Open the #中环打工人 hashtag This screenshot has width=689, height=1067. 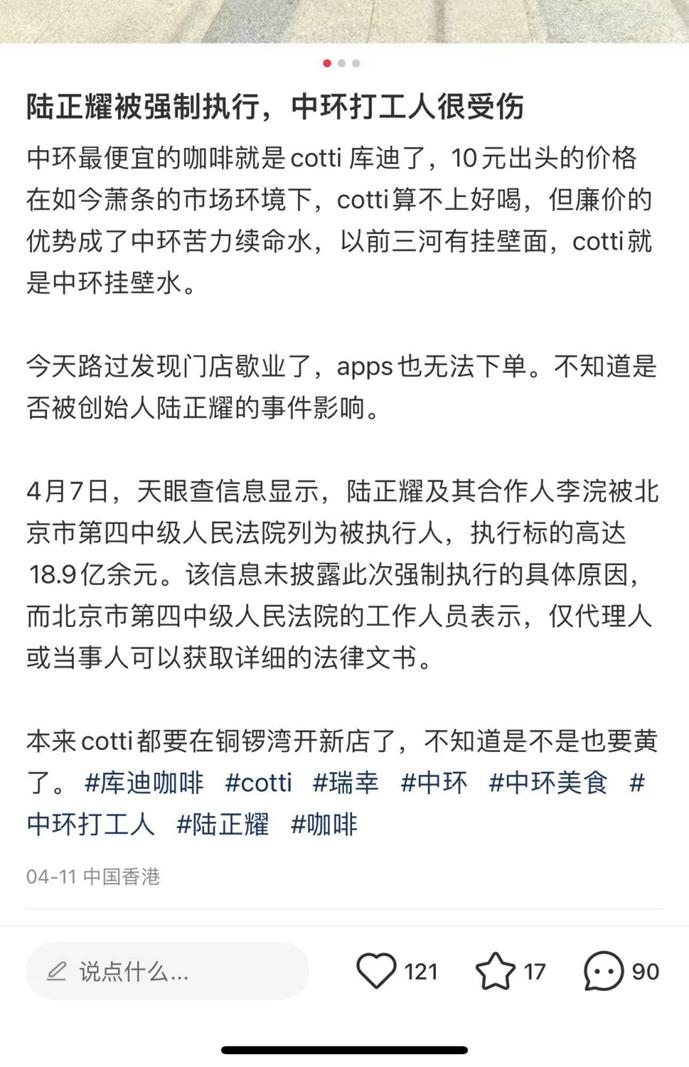[91, 824]
